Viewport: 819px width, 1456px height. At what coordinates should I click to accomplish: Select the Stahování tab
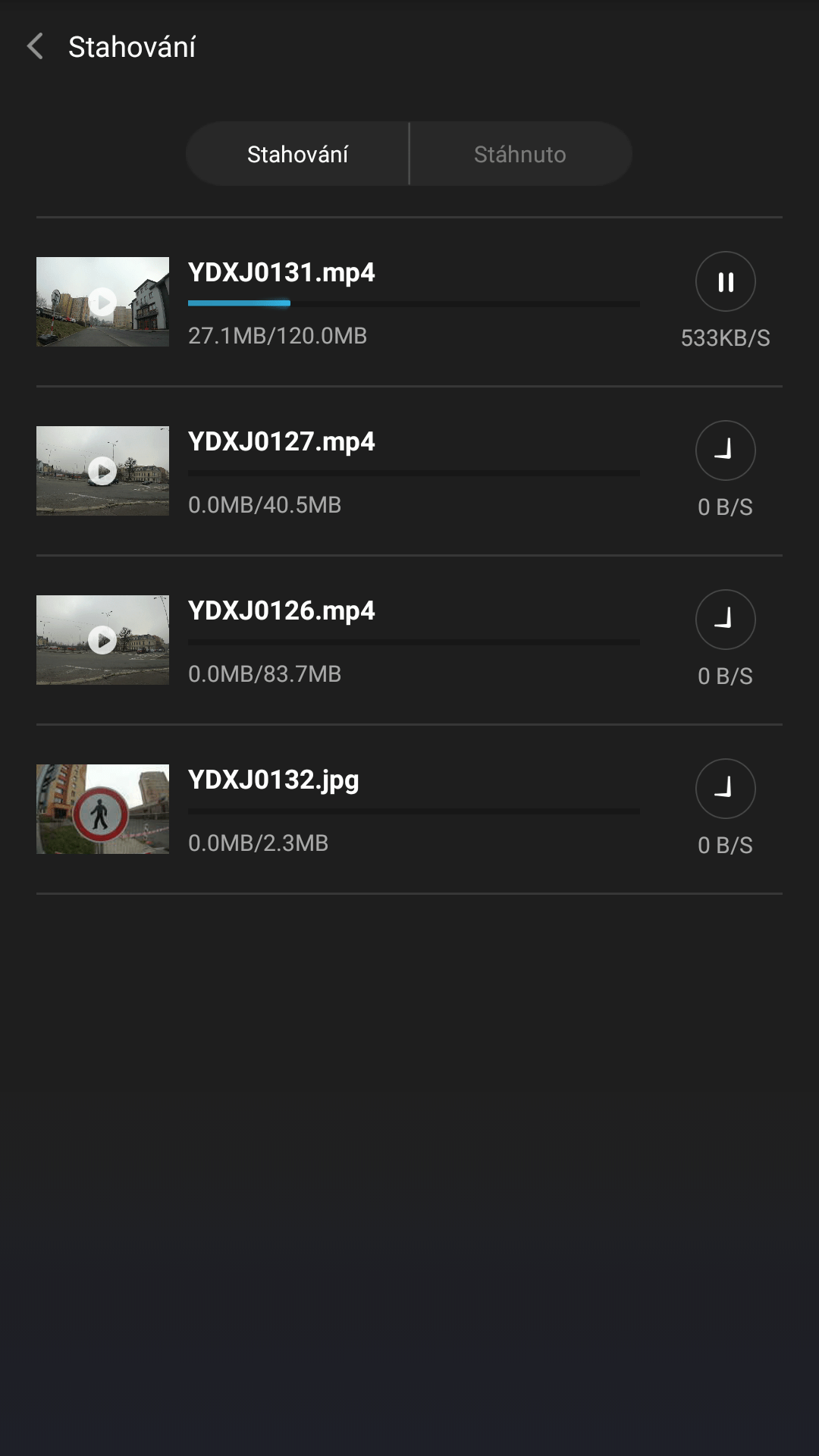[x=297, y=154]
